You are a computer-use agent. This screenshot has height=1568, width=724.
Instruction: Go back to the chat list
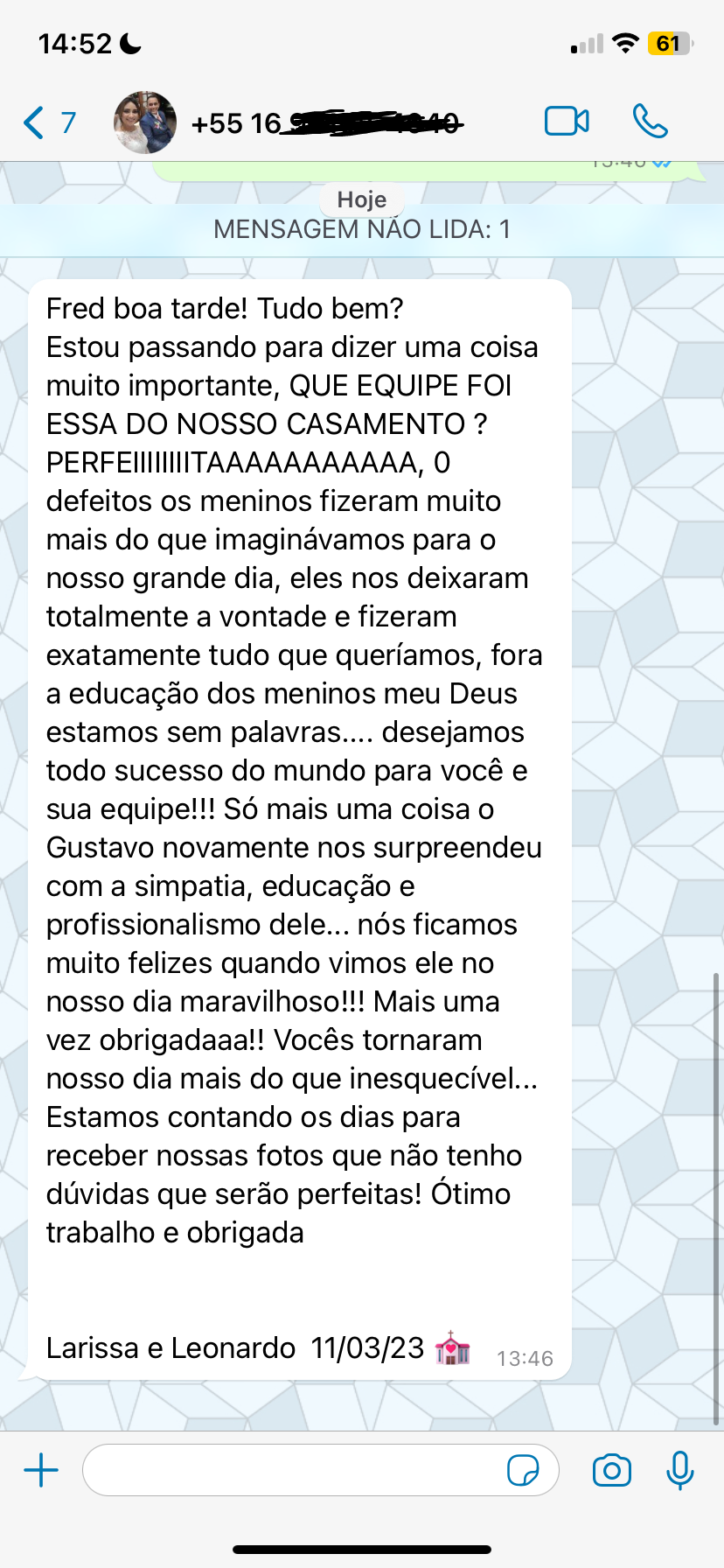48,122
